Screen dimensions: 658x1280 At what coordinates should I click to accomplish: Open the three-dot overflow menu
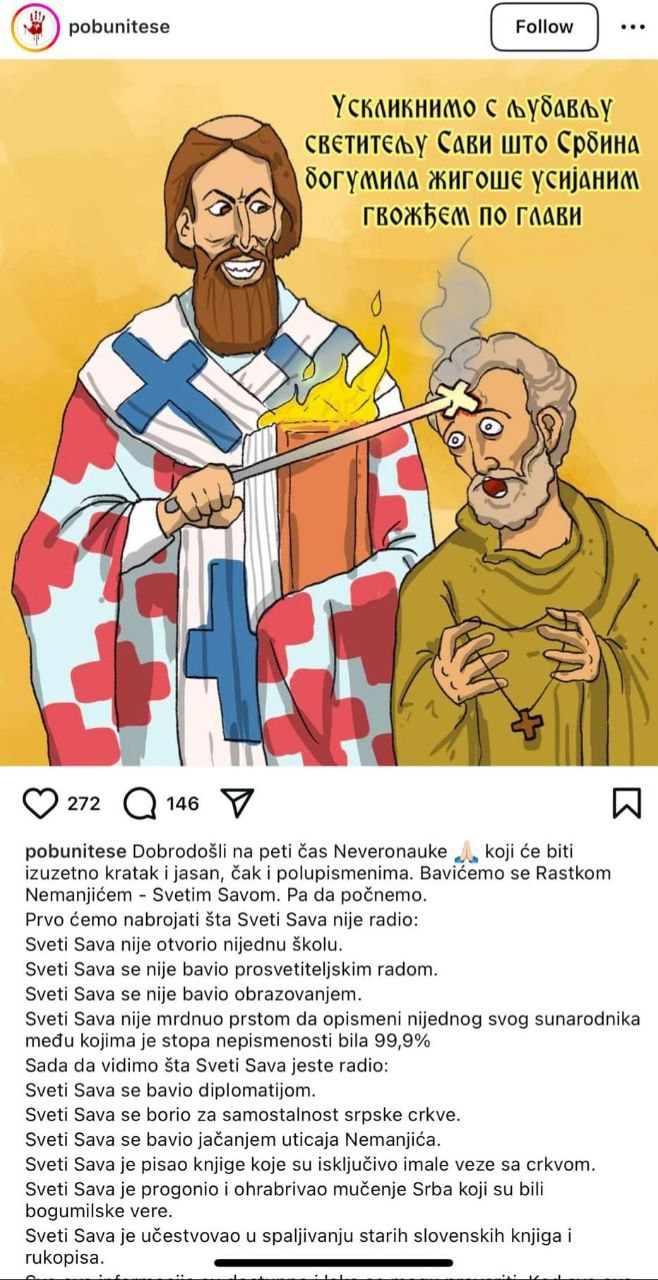[632, 27]
